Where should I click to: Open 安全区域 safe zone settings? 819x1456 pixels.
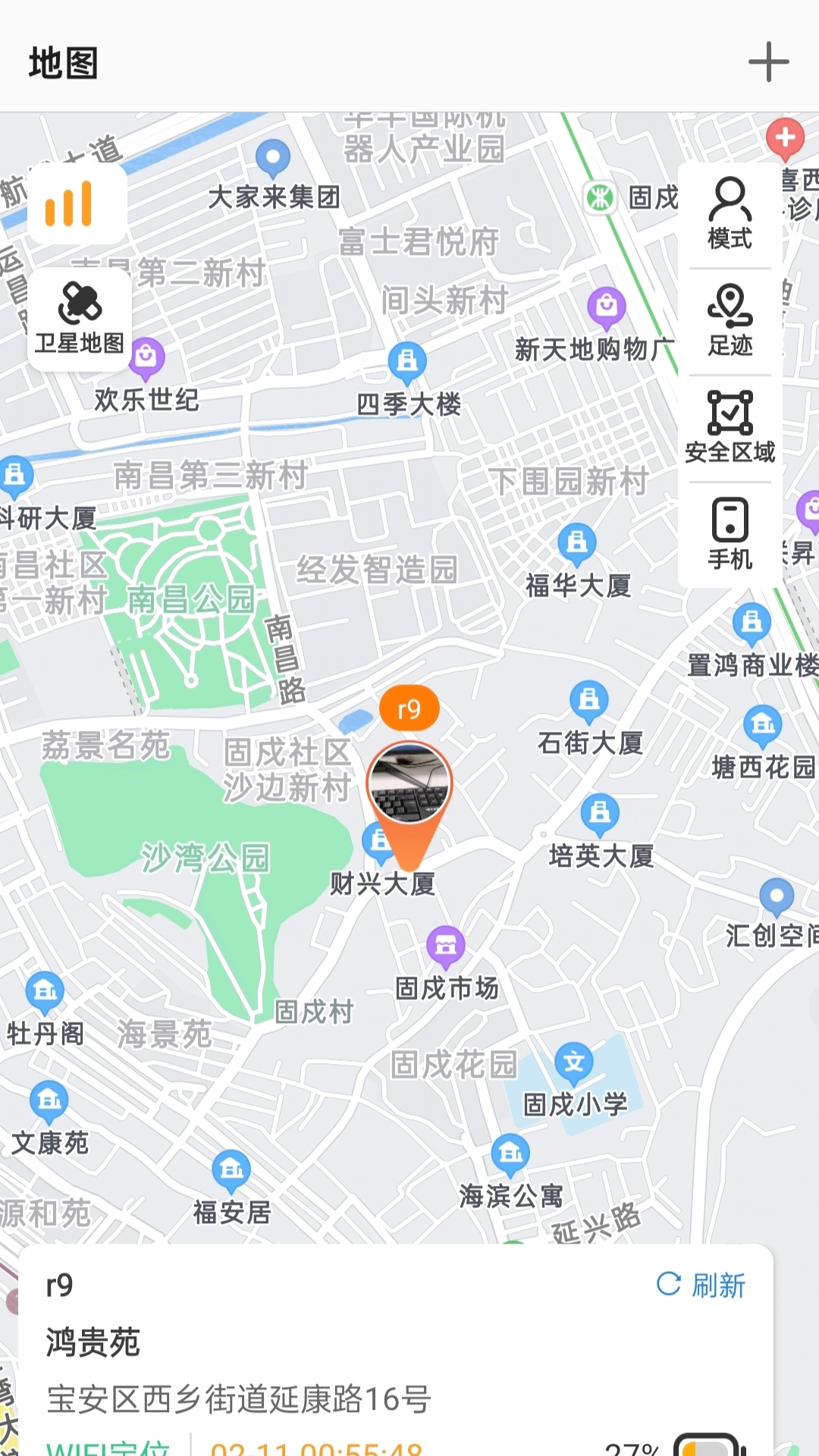(x=730, y=428)
